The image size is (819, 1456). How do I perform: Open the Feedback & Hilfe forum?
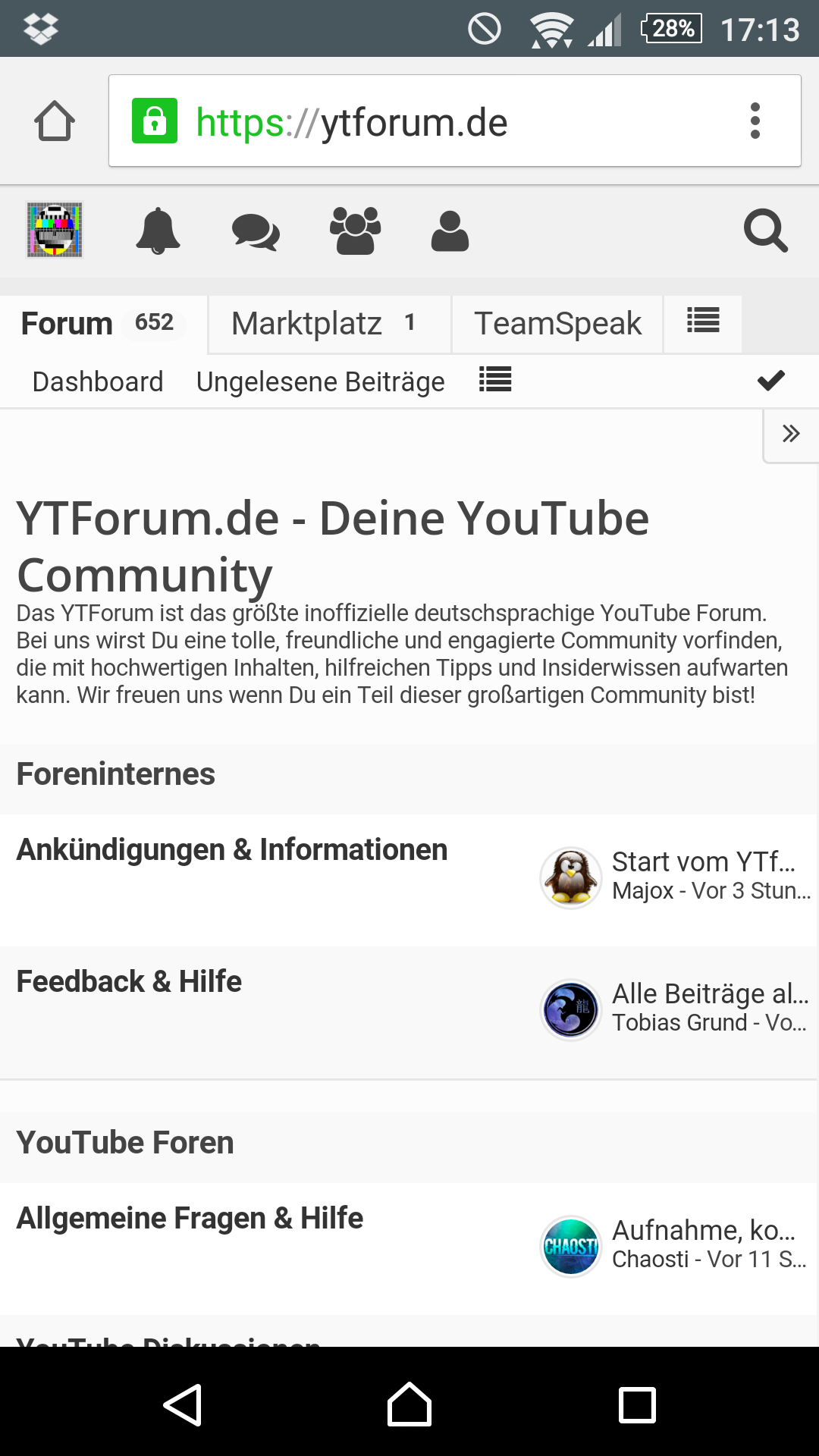129,982
